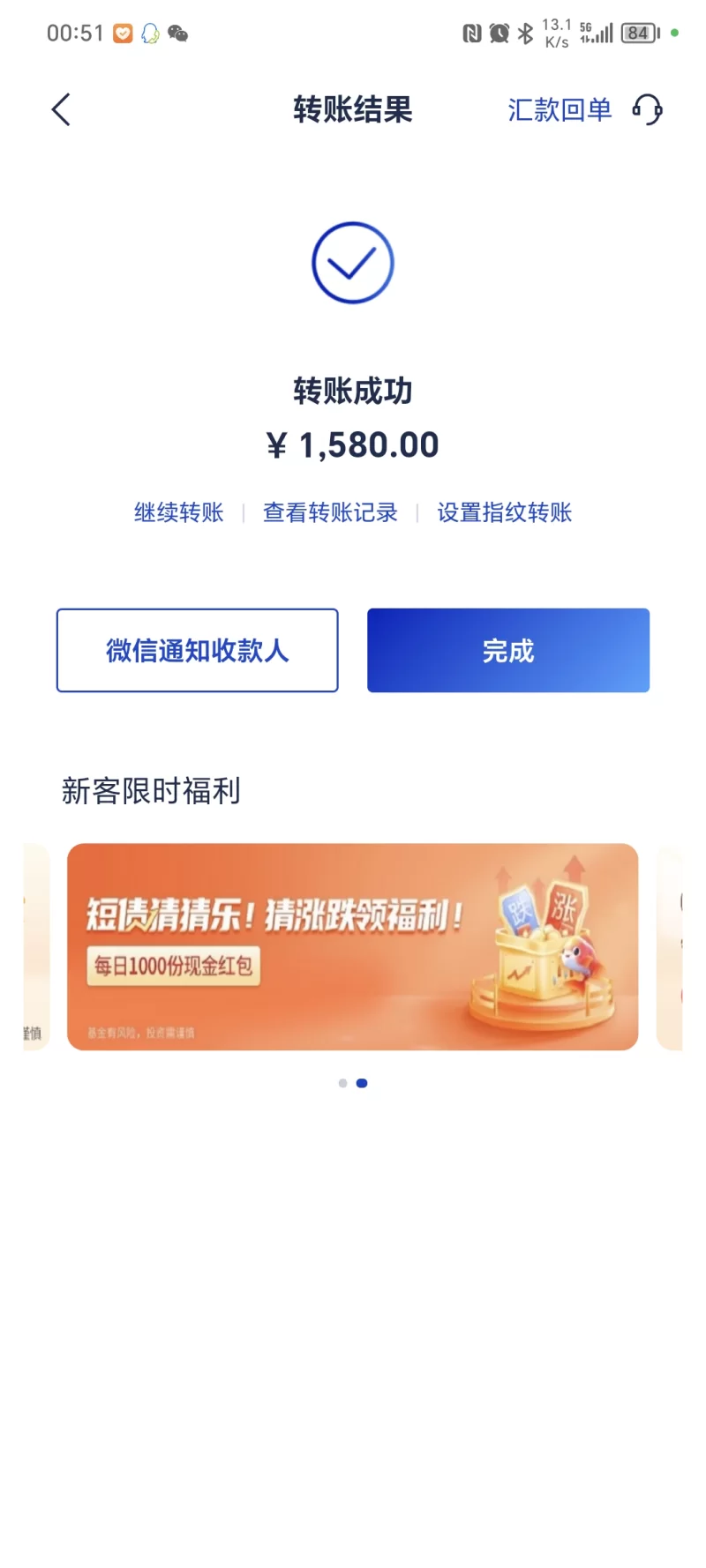Tap the 完成 button

pos(508,651)
